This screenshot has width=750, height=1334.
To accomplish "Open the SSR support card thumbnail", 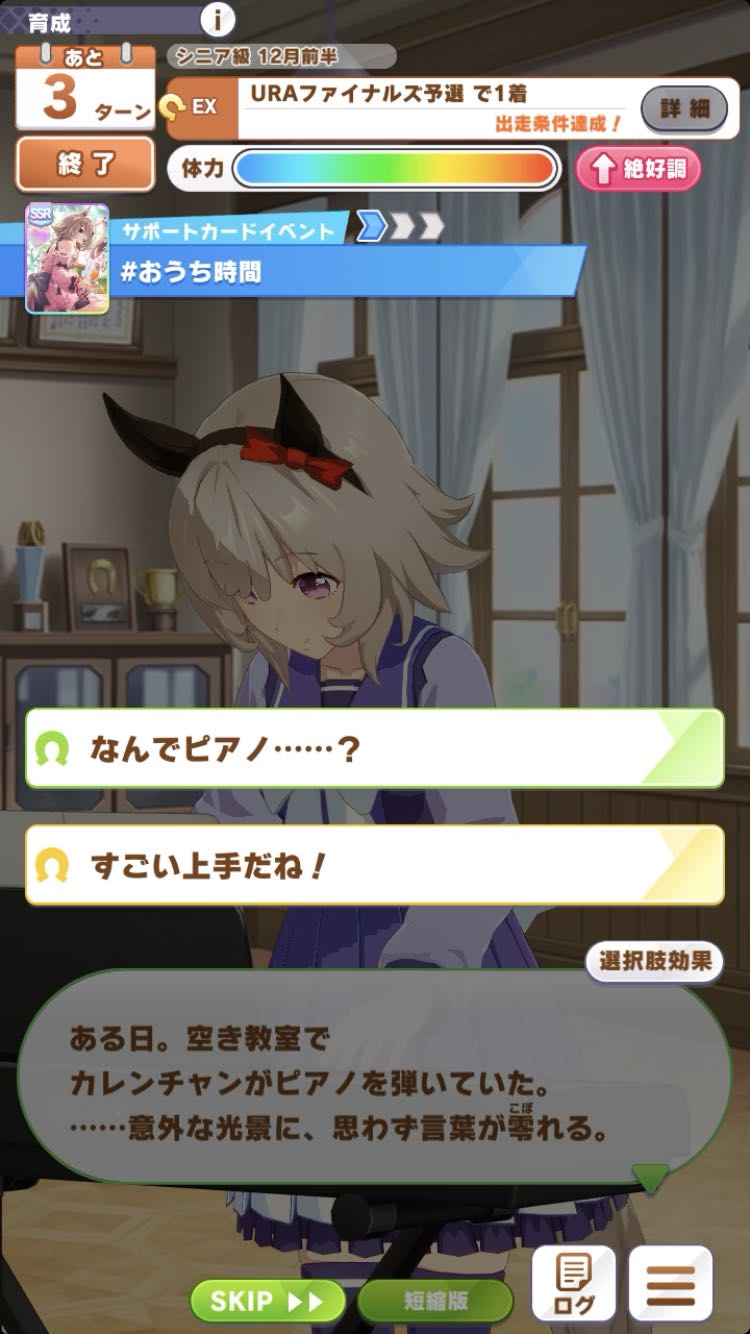I will 66,258.
